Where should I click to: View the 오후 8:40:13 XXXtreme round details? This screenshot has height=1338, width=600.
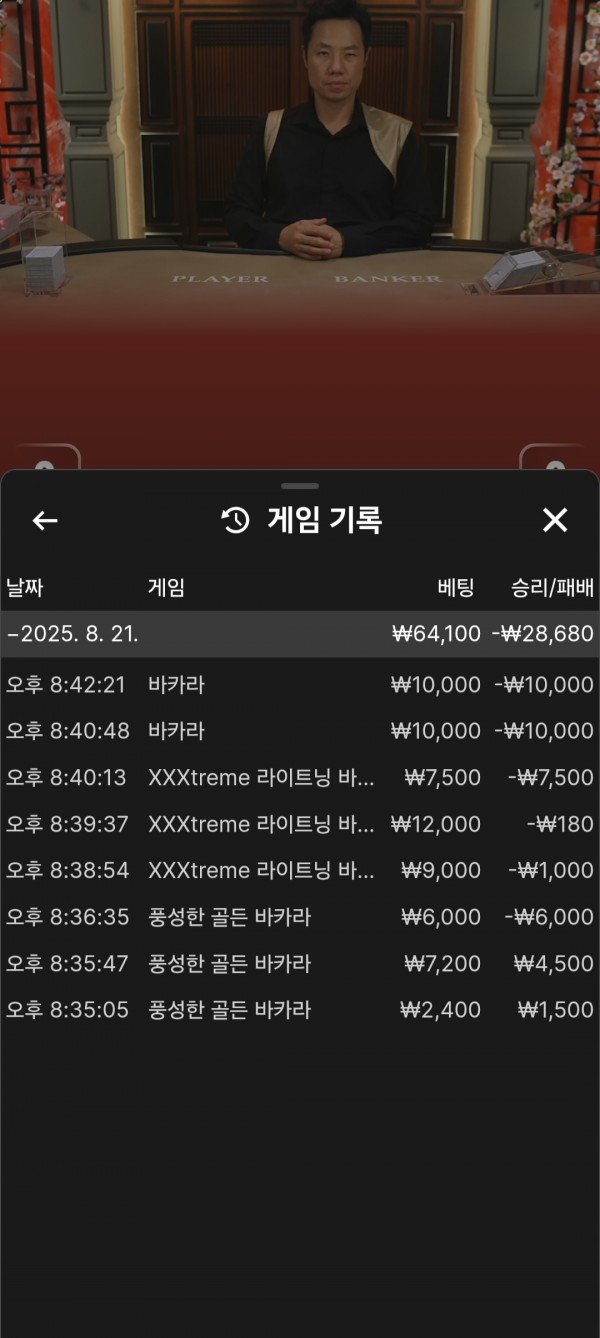pos(300,778)
